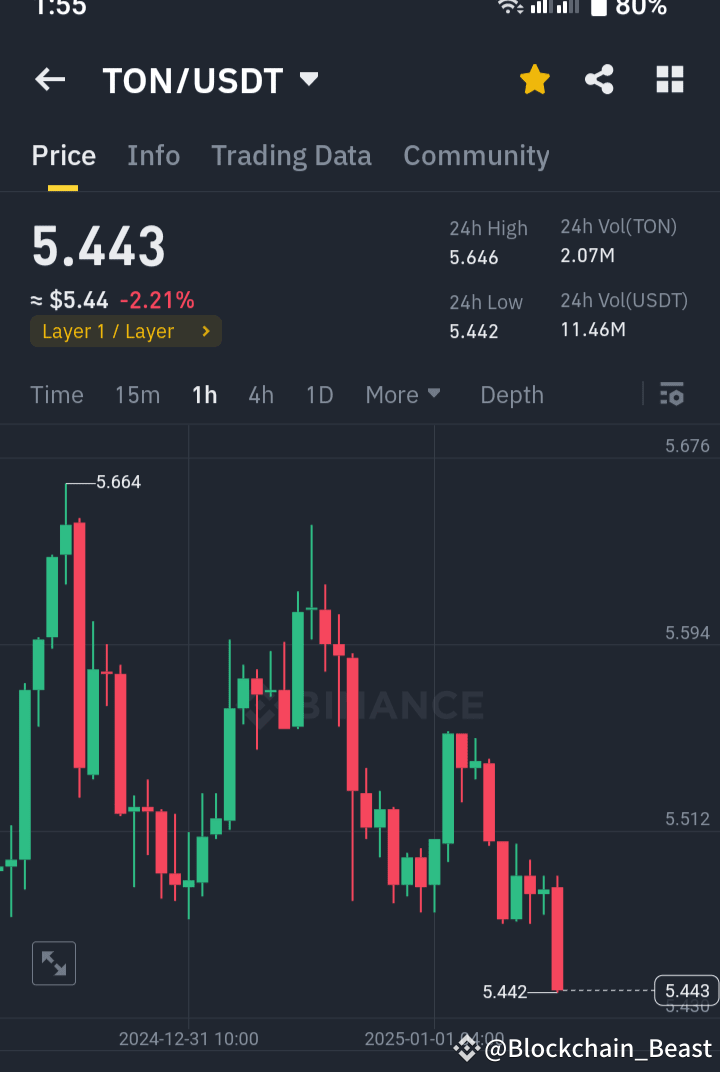Screen dimensions: 720x1072
Task: Switch chart to 1D interval
Action: click(x=319, y=394)
